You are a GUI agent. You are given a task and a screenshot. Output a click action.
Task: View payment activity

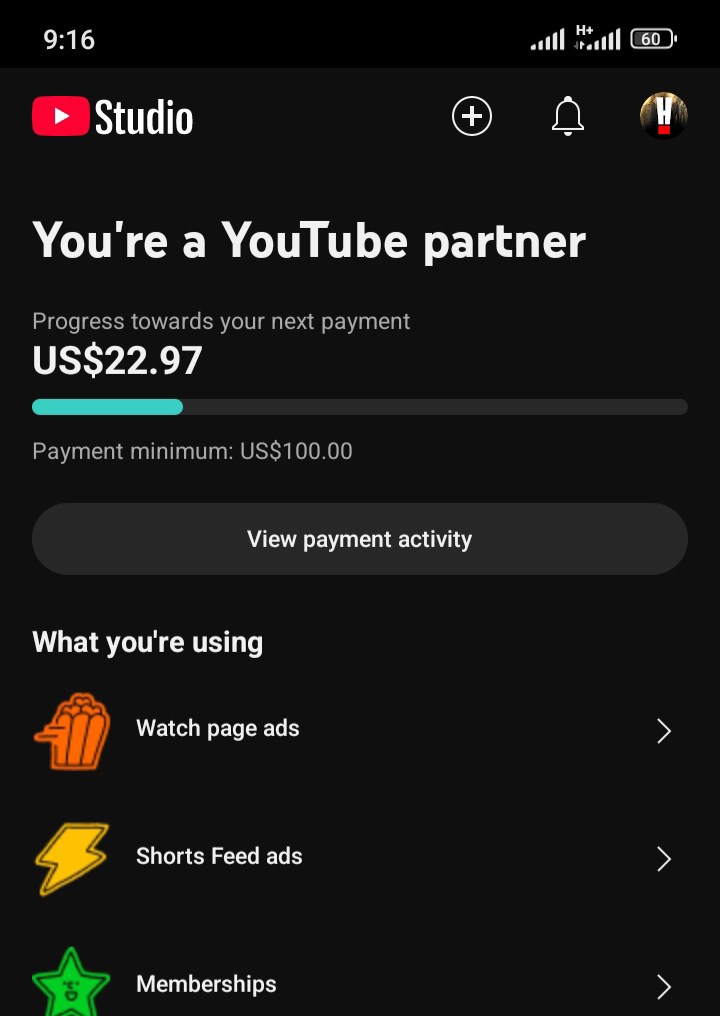coord(360,539)
